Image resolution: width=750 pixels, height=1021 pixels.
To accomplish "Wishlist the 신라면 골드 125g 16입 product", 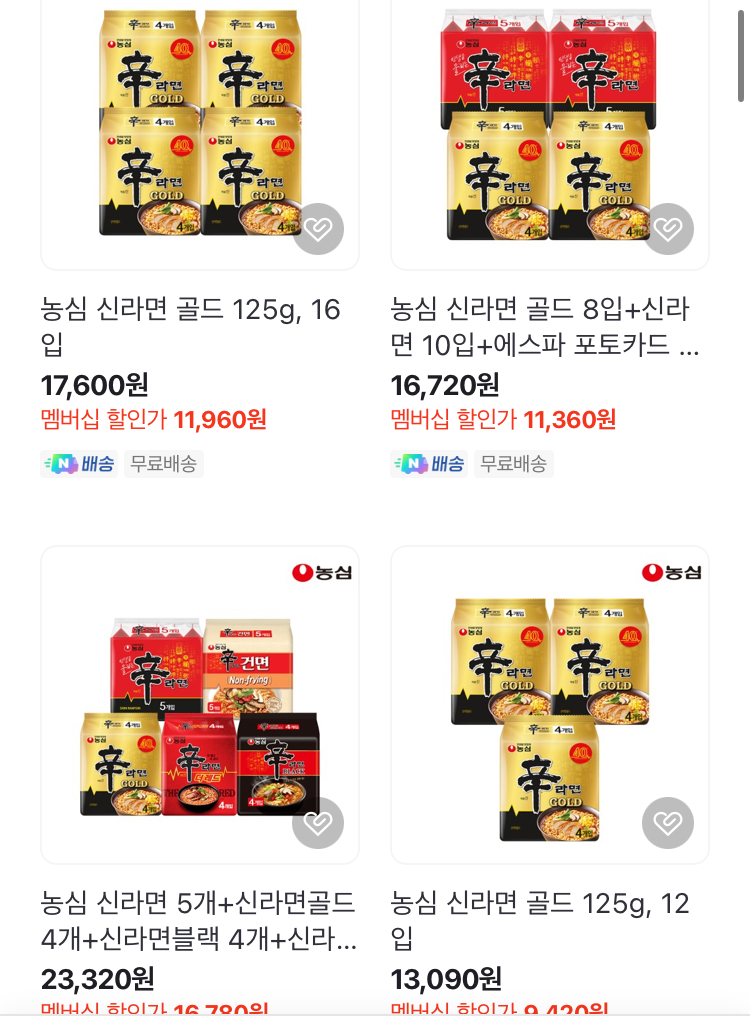I will tap(318, 229).
